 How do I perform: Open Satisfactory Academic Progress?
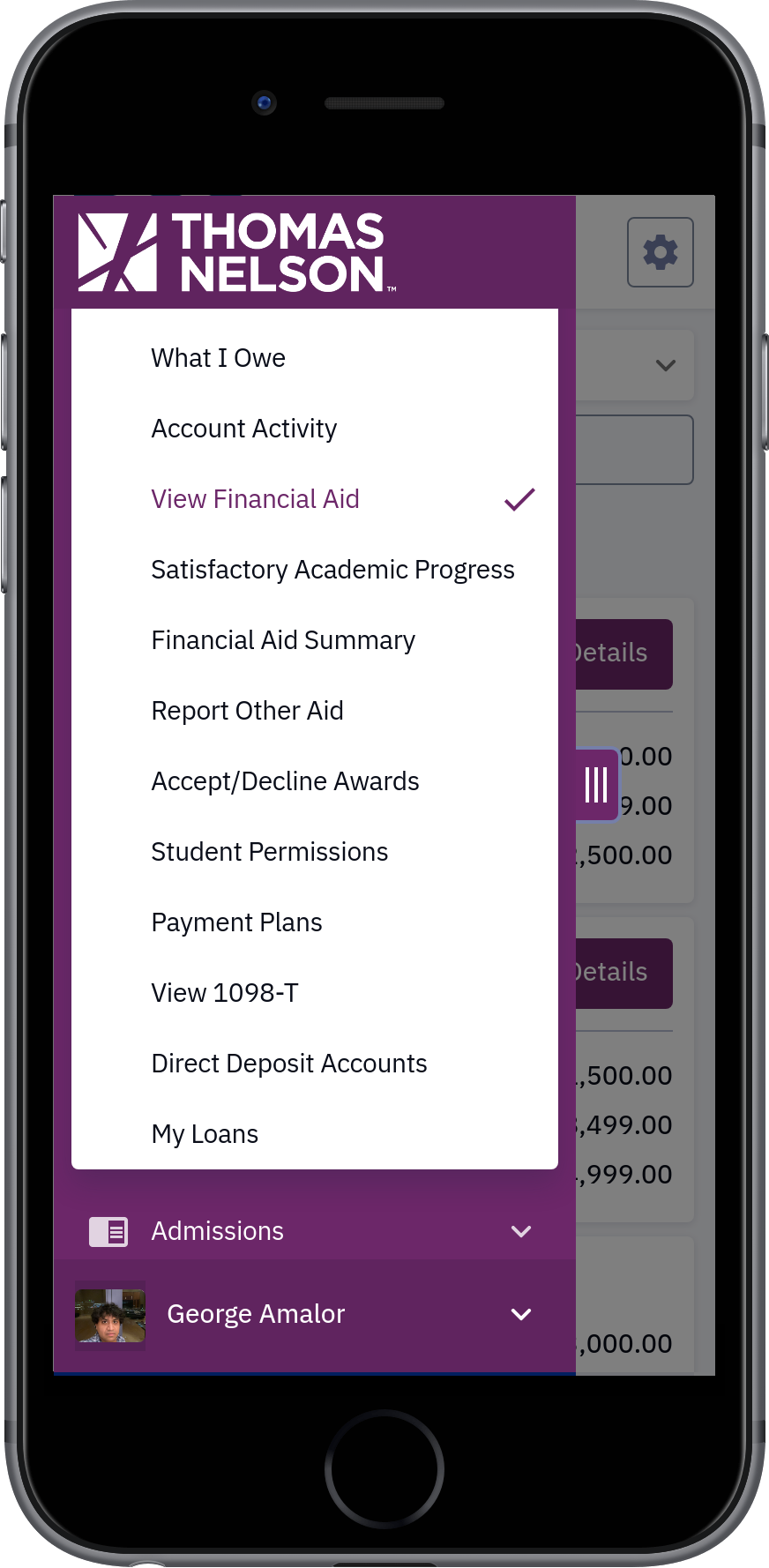point(314,570)
